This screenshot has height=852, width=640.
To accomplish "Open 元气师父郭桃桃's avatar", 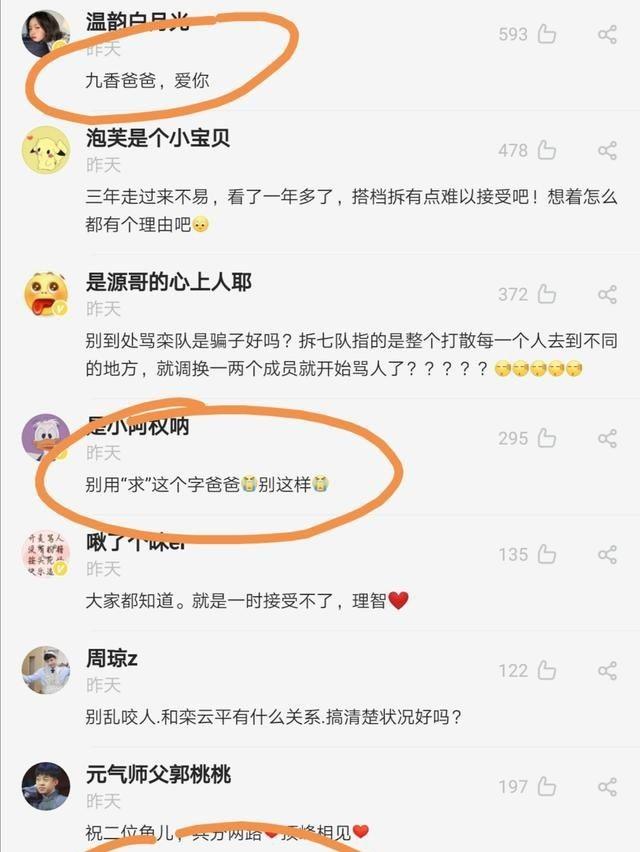I will [46, 786].
